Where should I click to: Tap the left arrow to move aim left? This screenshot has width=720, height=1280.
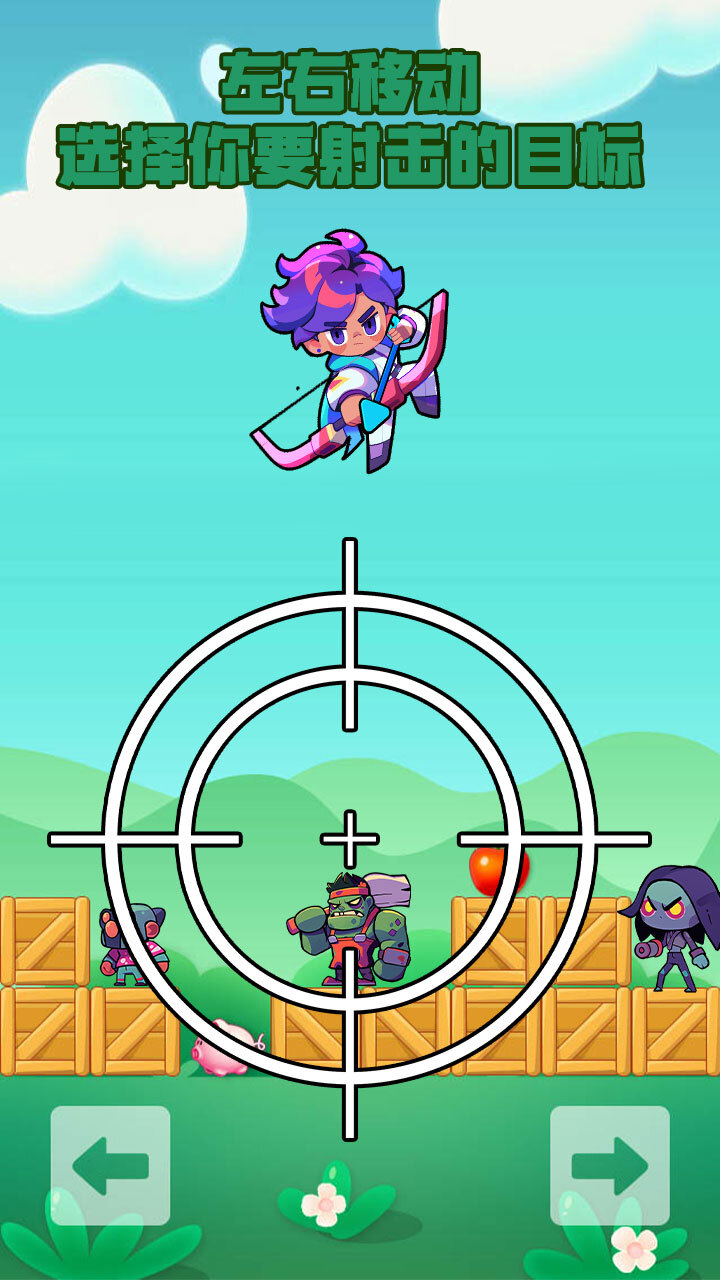[x=110, y=1165]
